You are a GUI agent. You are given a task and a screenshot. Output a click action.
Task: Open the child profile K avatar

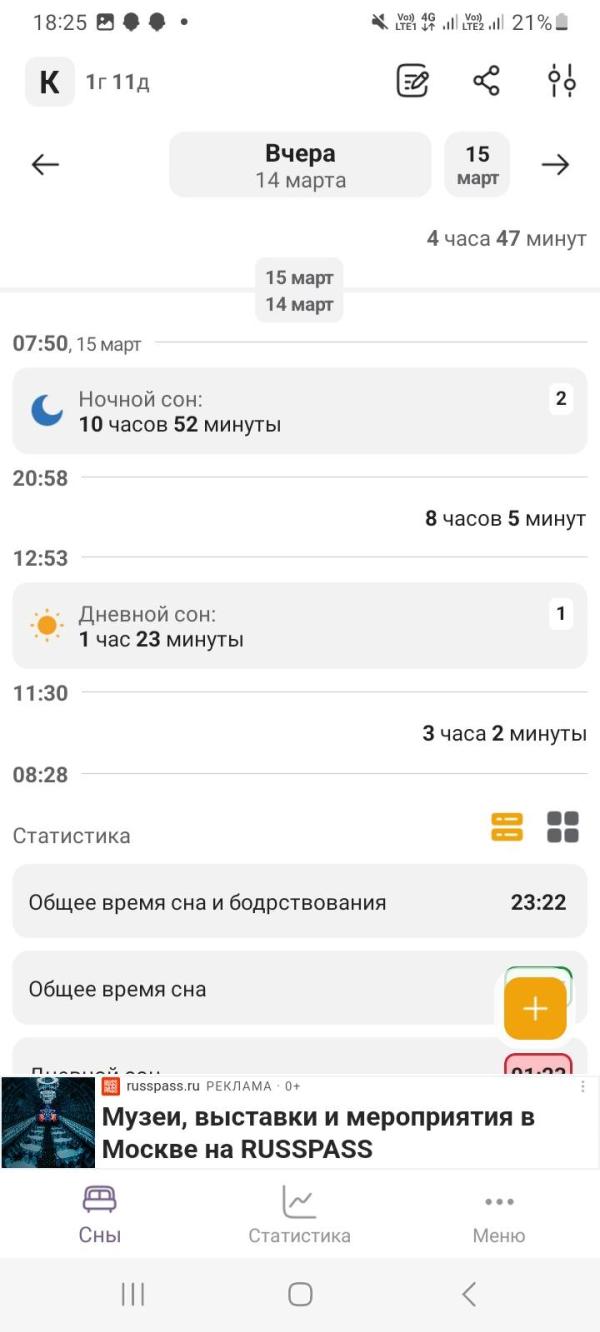pos(49,82)
